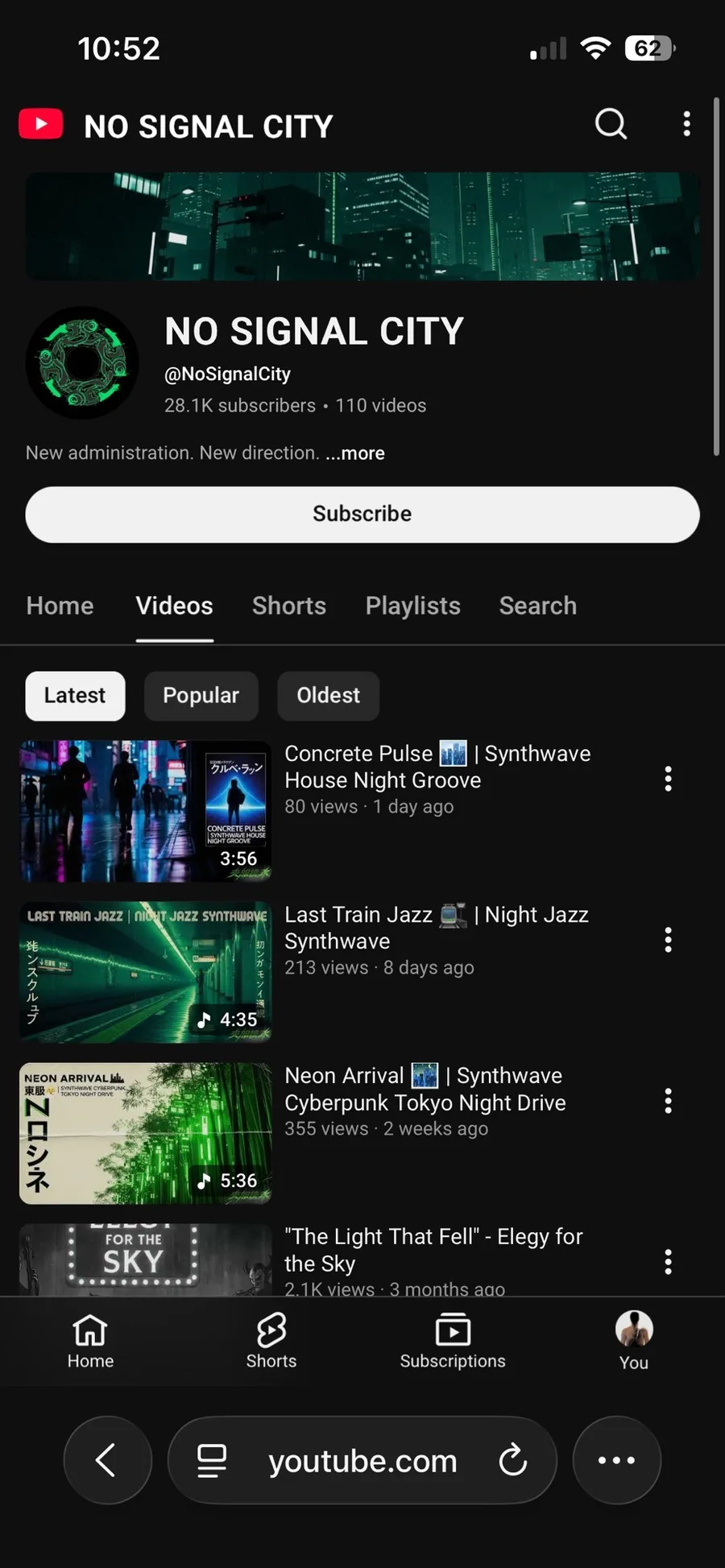Go to Subscriptions in bottom navigation
725x1568 pixels.
coord(453,1340)
